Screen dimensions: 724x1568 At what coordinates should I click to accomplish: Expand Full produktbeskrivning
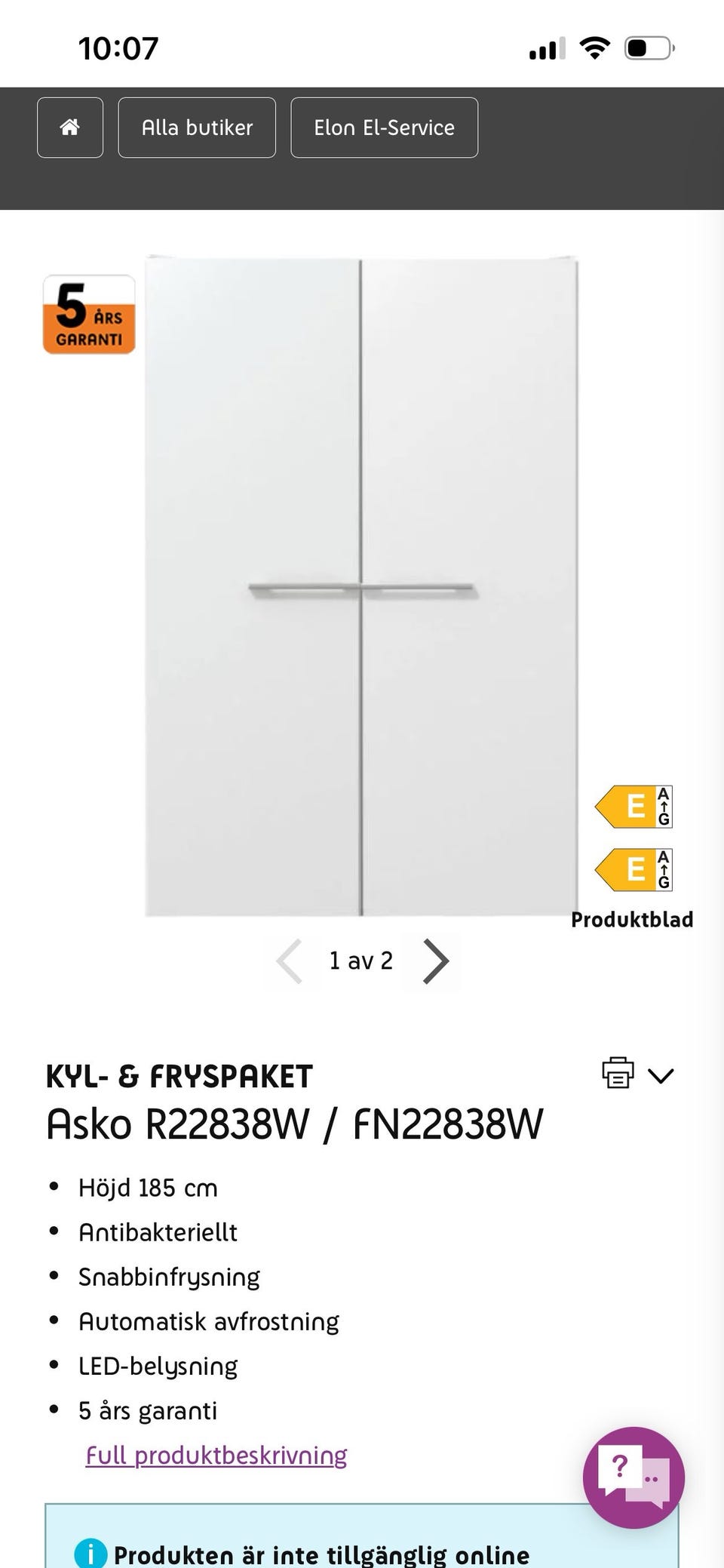(x=216, y=1455)
